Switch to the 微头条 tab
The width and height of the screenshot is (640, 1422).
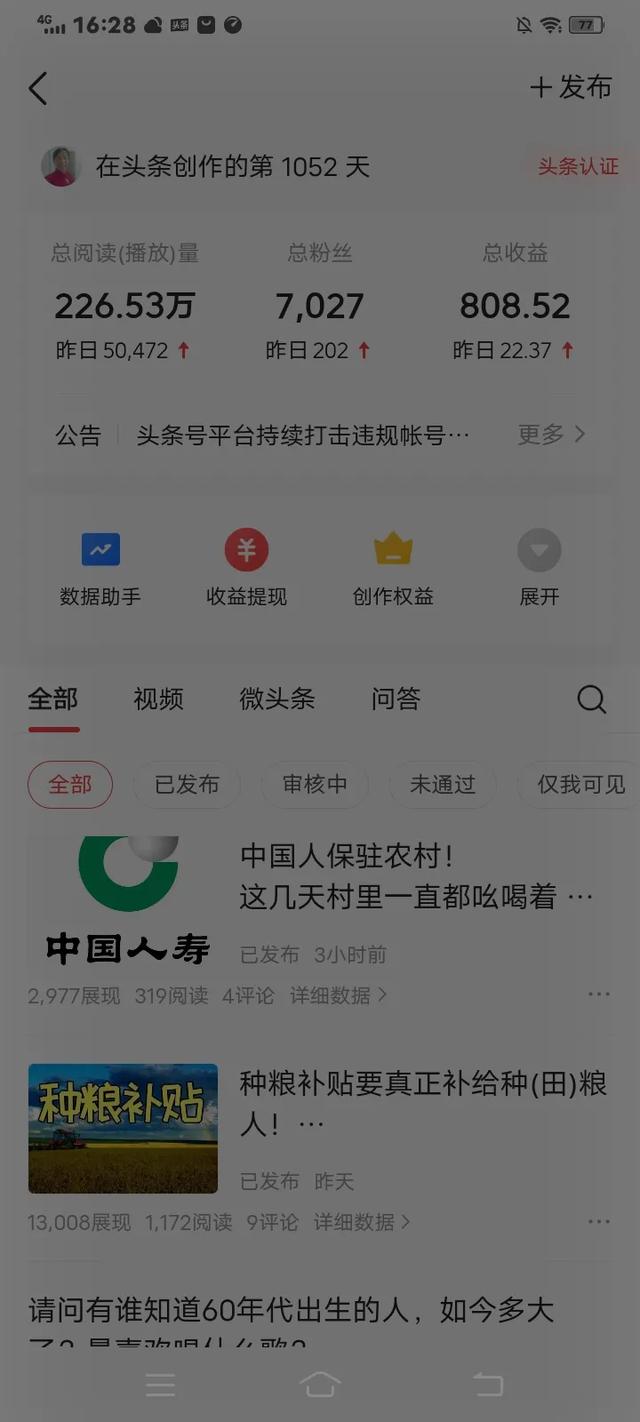click(277, 699)
